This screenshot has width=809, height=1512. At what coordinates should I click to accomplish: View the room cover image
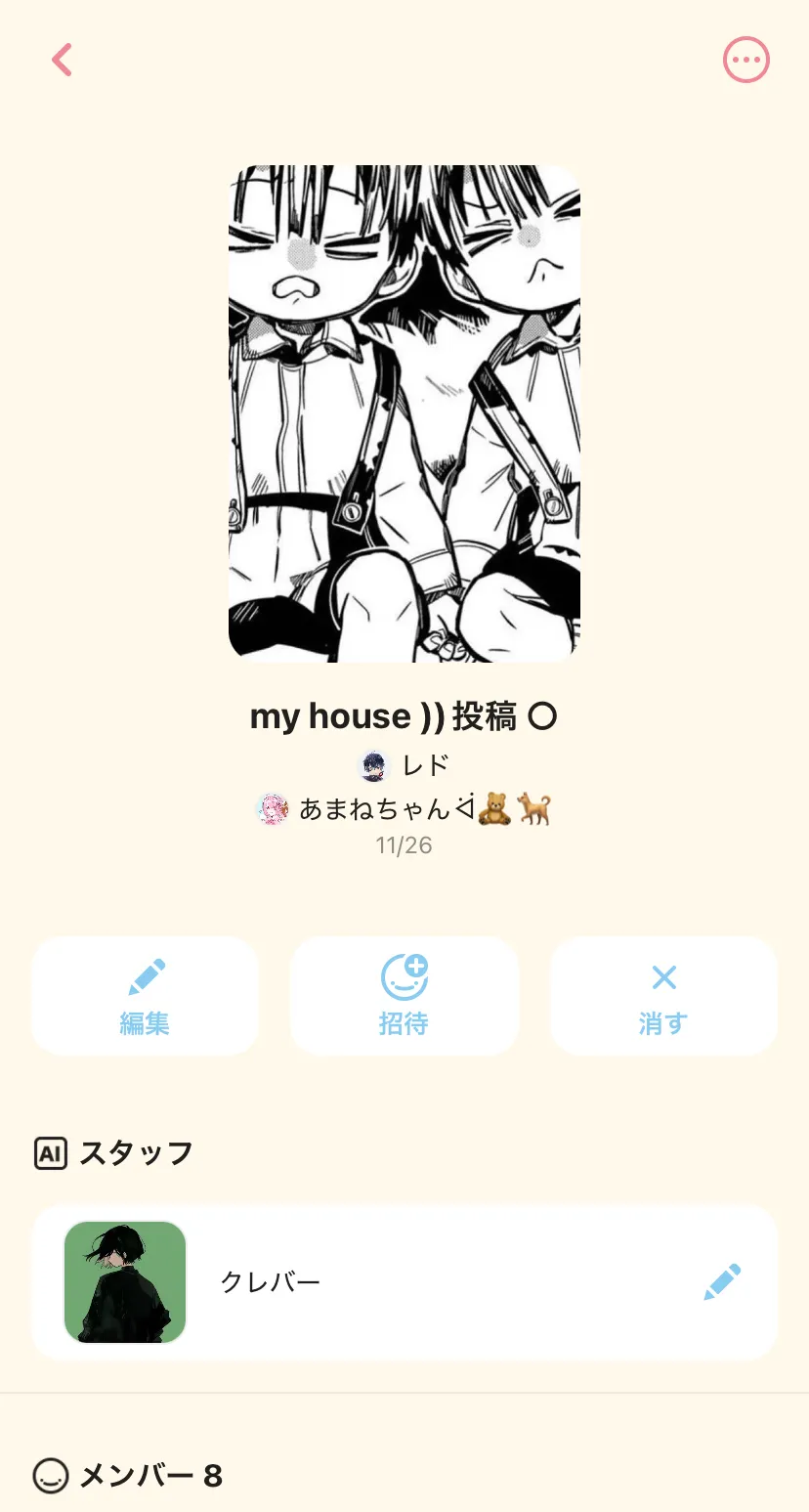point(404,413)
